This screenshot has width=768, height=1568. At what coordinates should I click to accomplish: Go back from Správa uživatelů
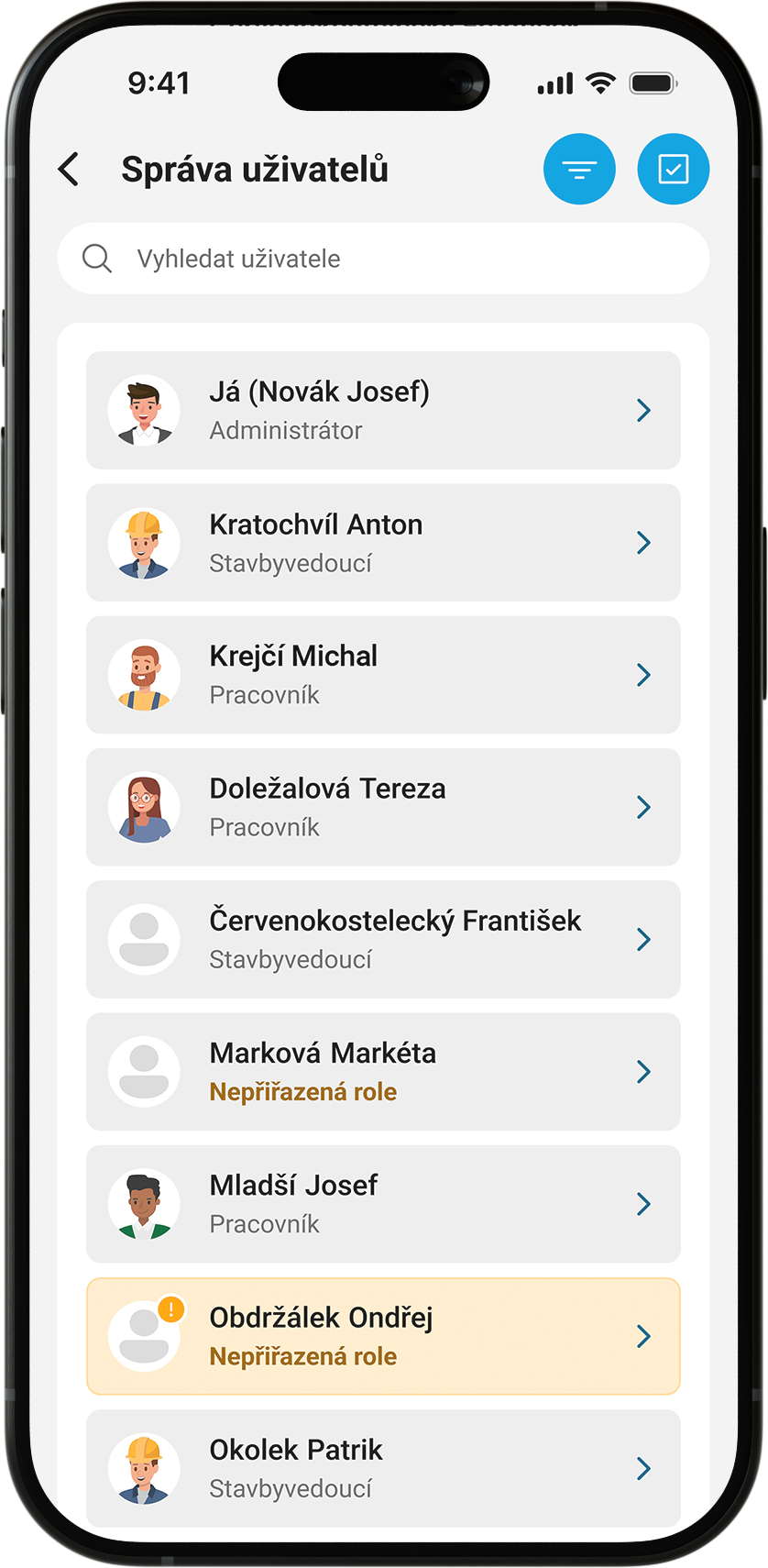(x=69, y=170)
